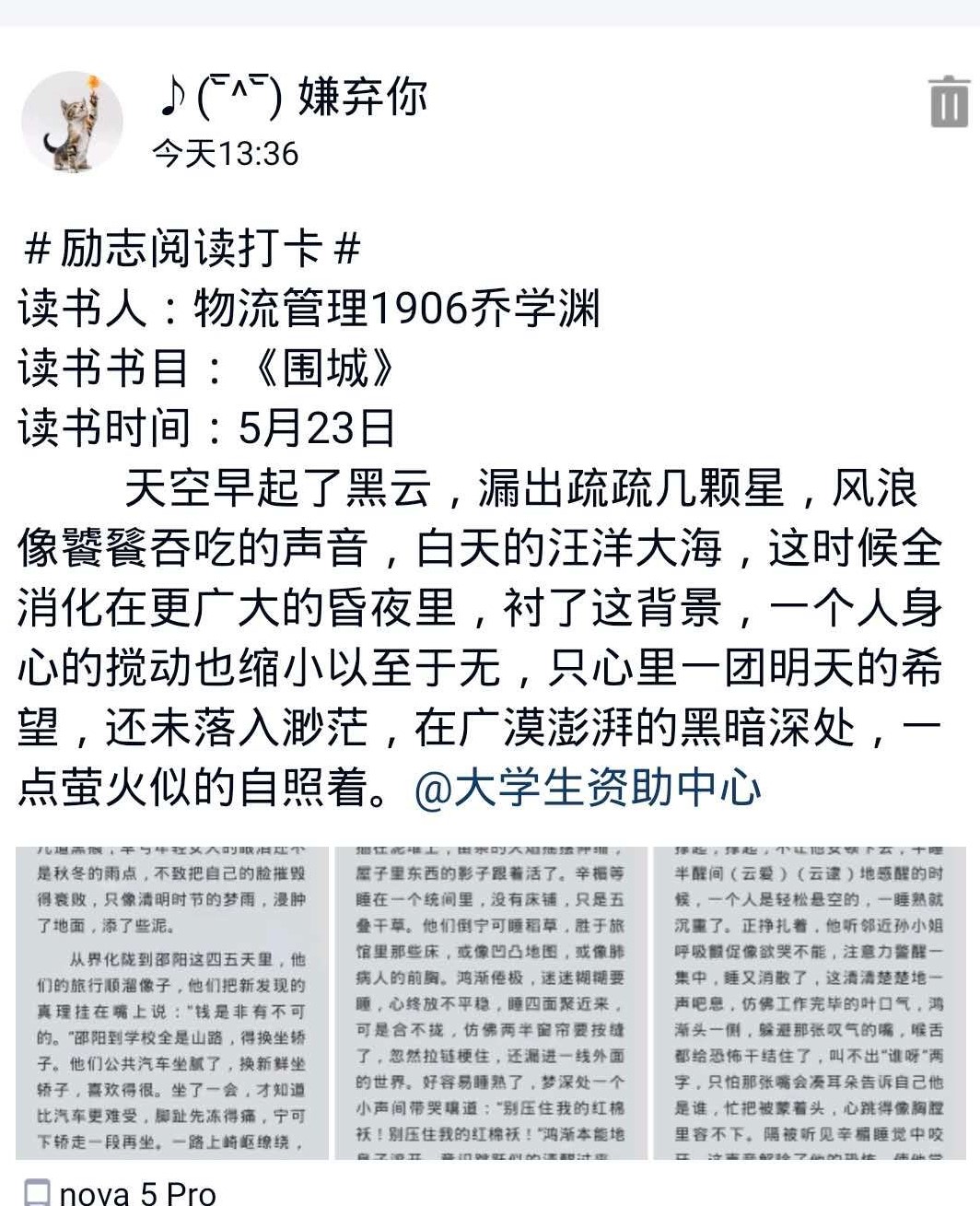View the first book page photo
Image resolution: width=980 pixels, height=1206 pixels.
tap(172, 1002)
